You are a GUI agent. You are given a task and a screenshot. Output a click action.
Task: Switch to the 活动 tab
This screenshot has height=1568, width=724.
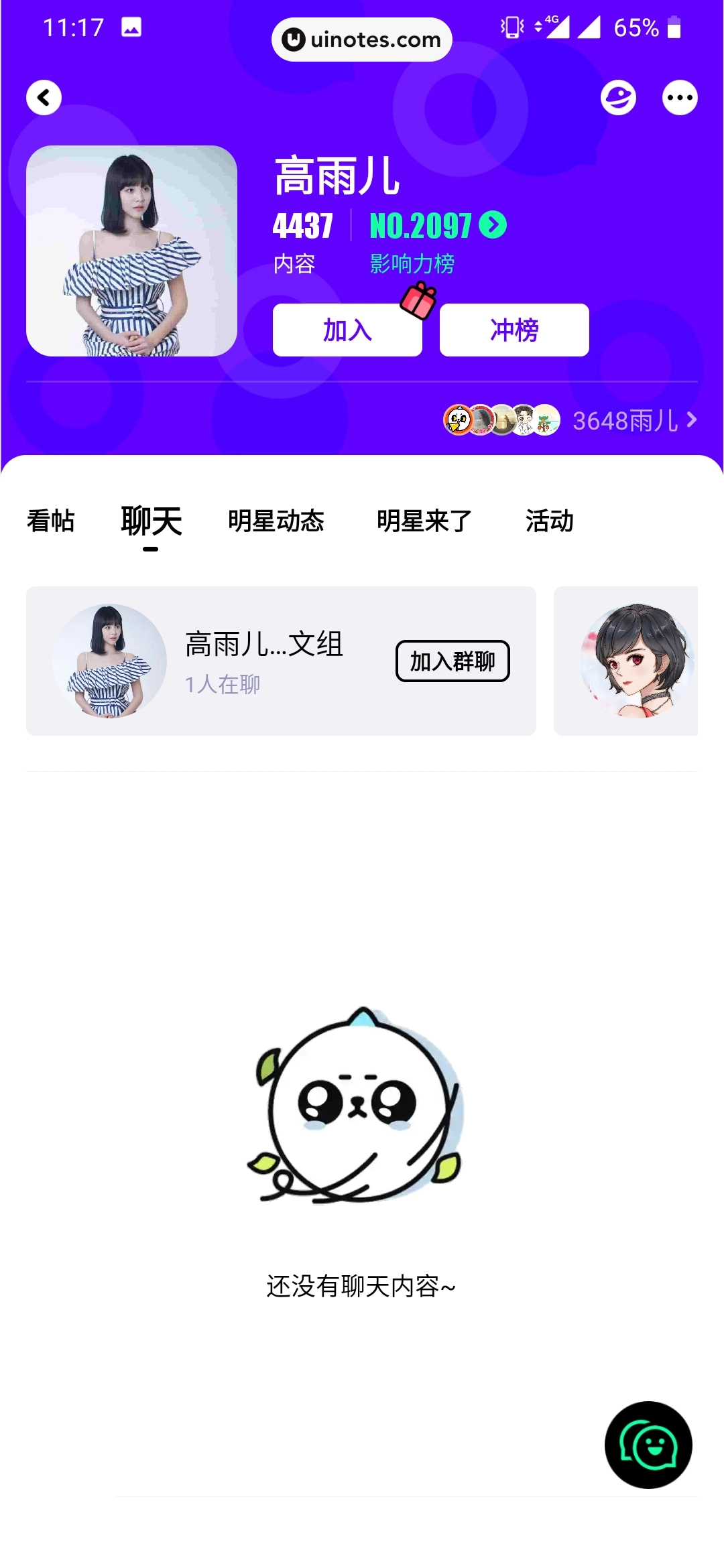click(550, 521)
